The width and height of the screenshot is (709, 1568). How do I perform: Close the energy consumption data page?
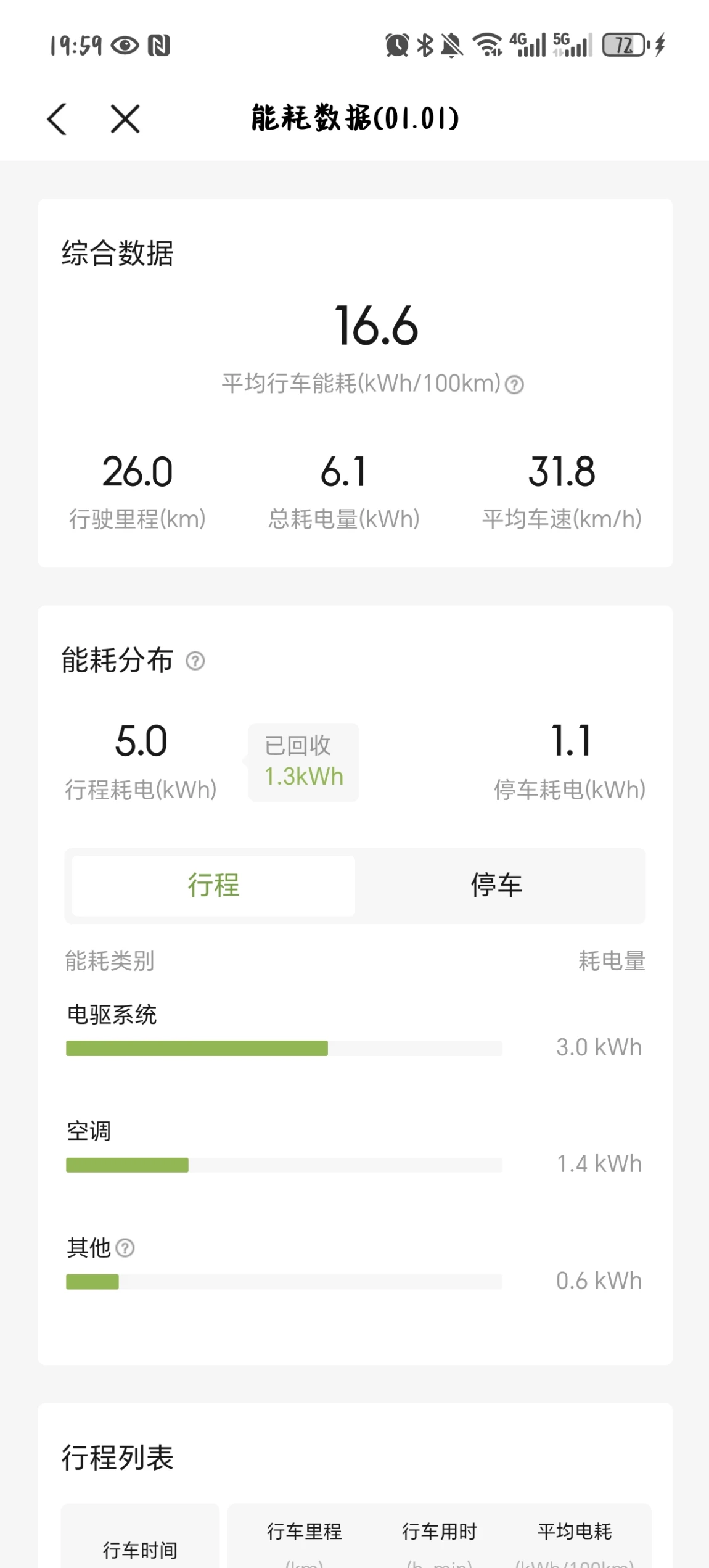click(x=125, y=118)
